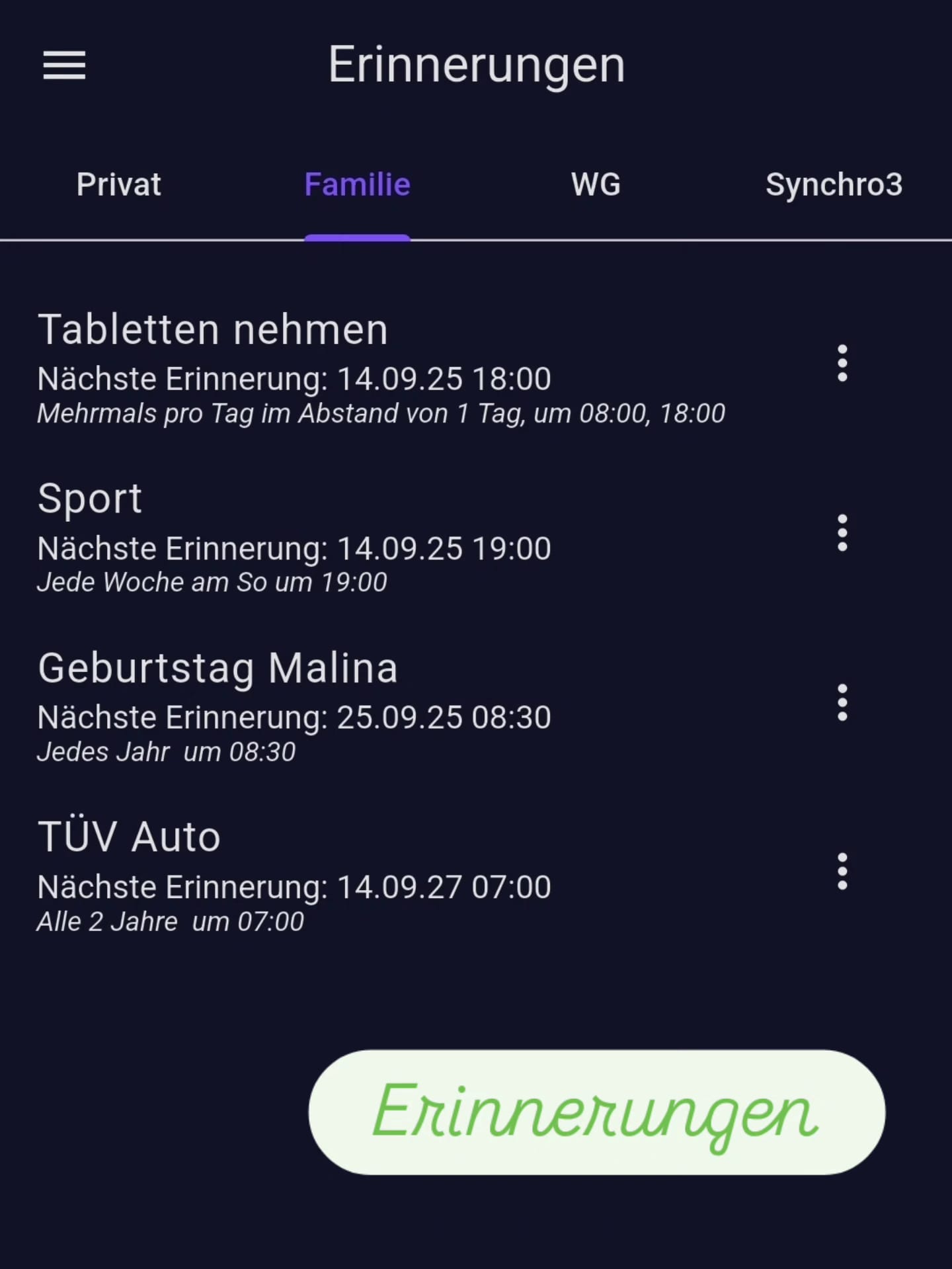Click the repeat rule under Geburtstag Malina

(166, 751)
